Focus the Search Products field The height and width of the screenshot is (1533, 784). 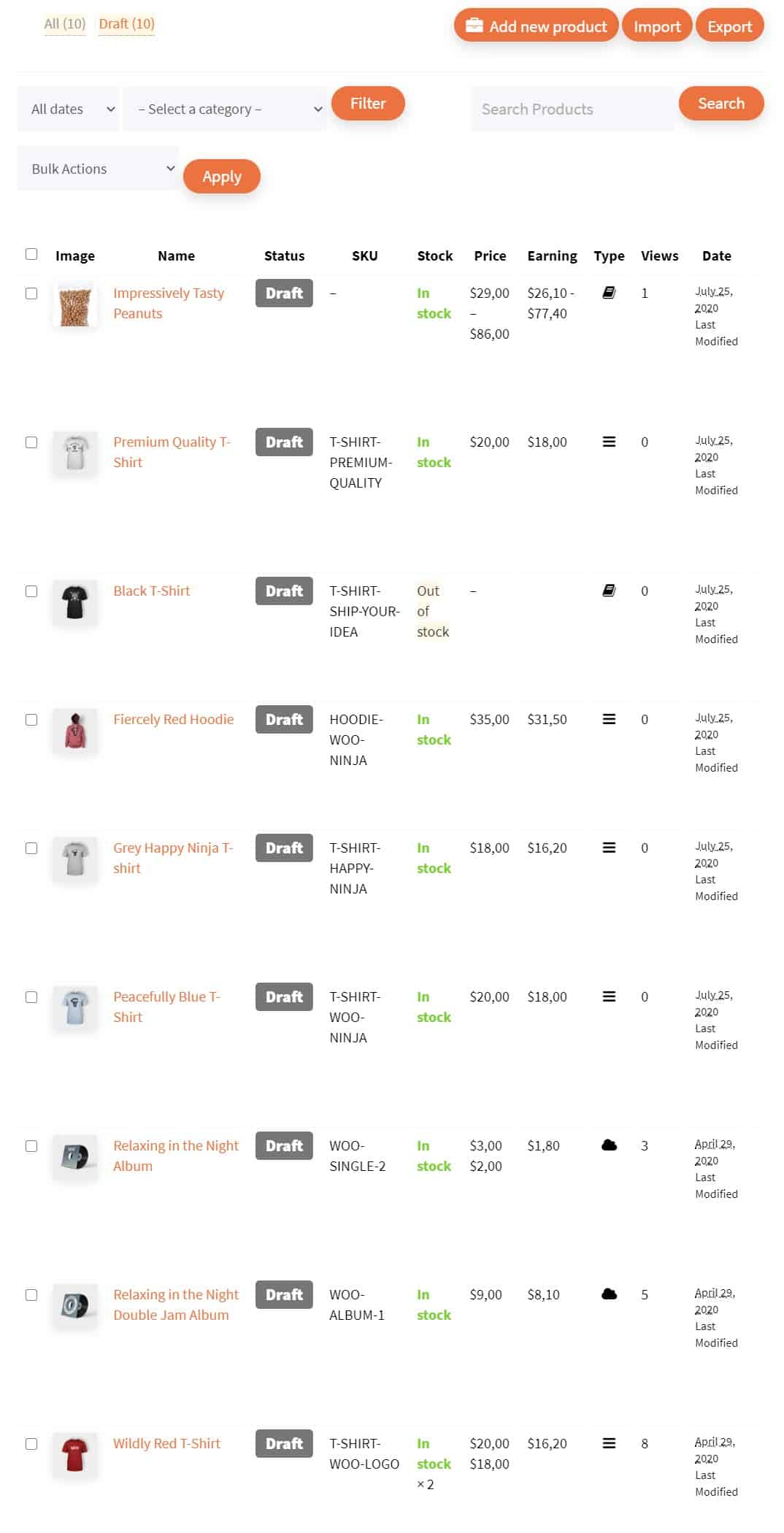tap(572, 109)
